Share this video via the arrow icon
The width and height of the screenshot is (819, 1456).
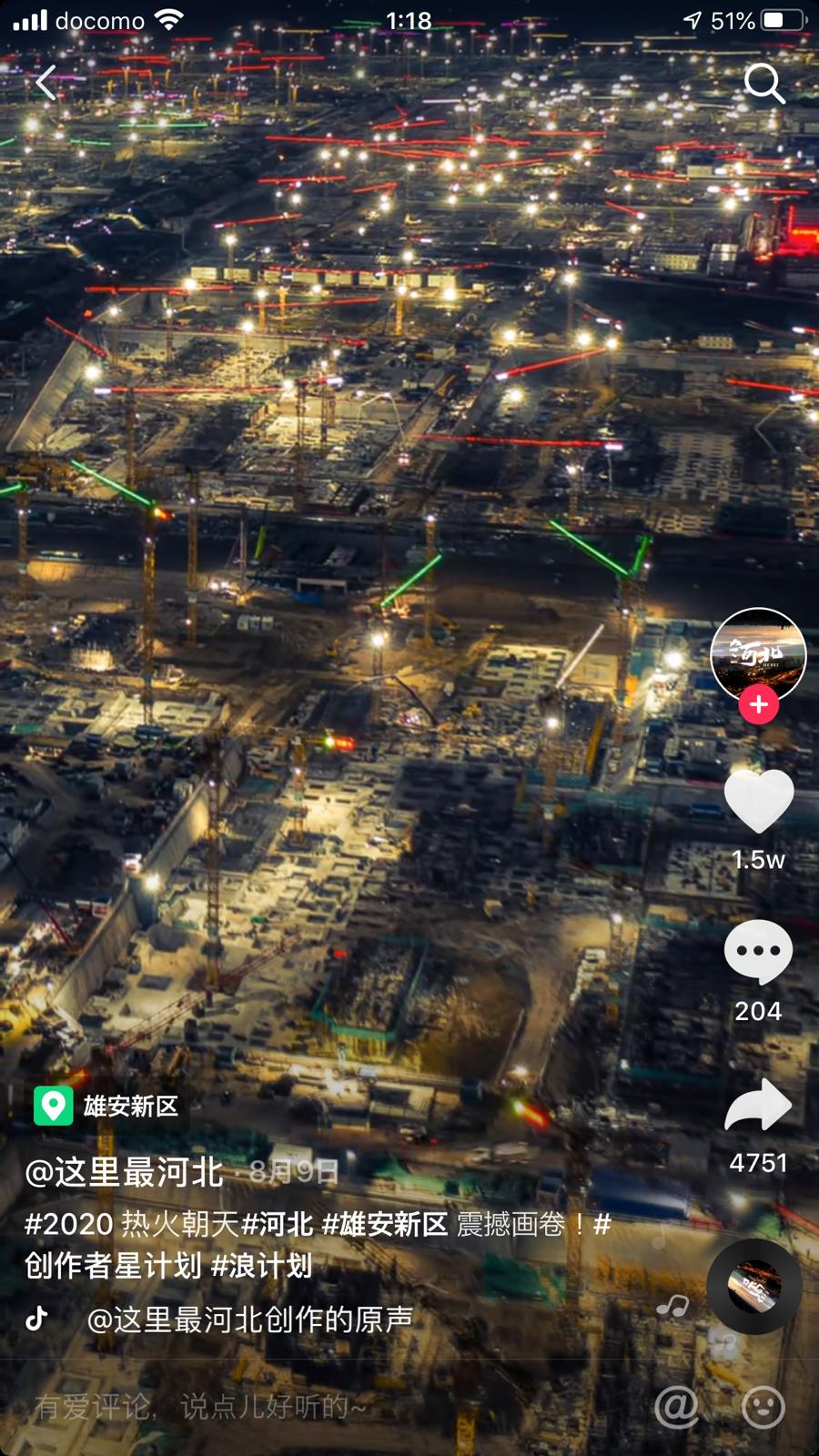758,1105
